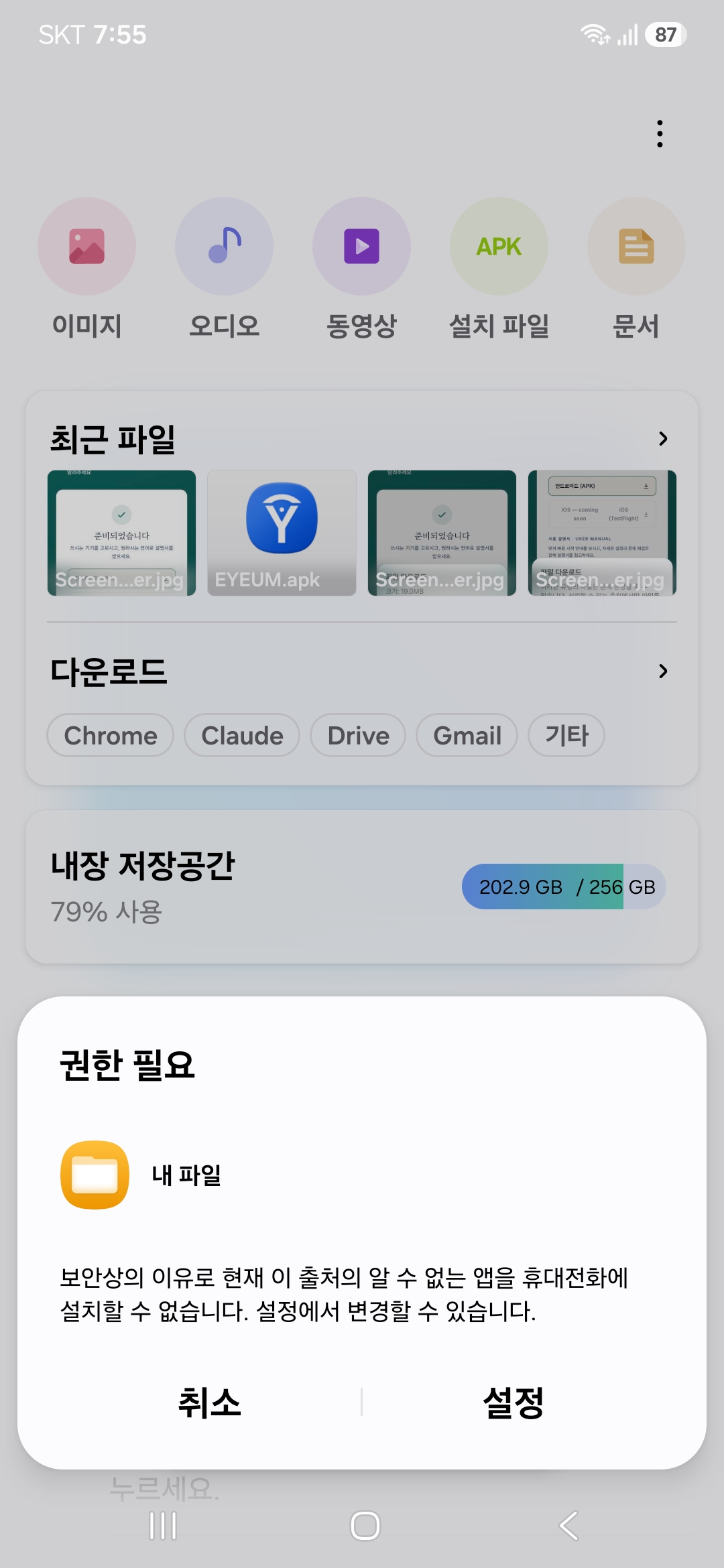
Task: Open the 설치 파일 APK category
Action: coord(499,268)
